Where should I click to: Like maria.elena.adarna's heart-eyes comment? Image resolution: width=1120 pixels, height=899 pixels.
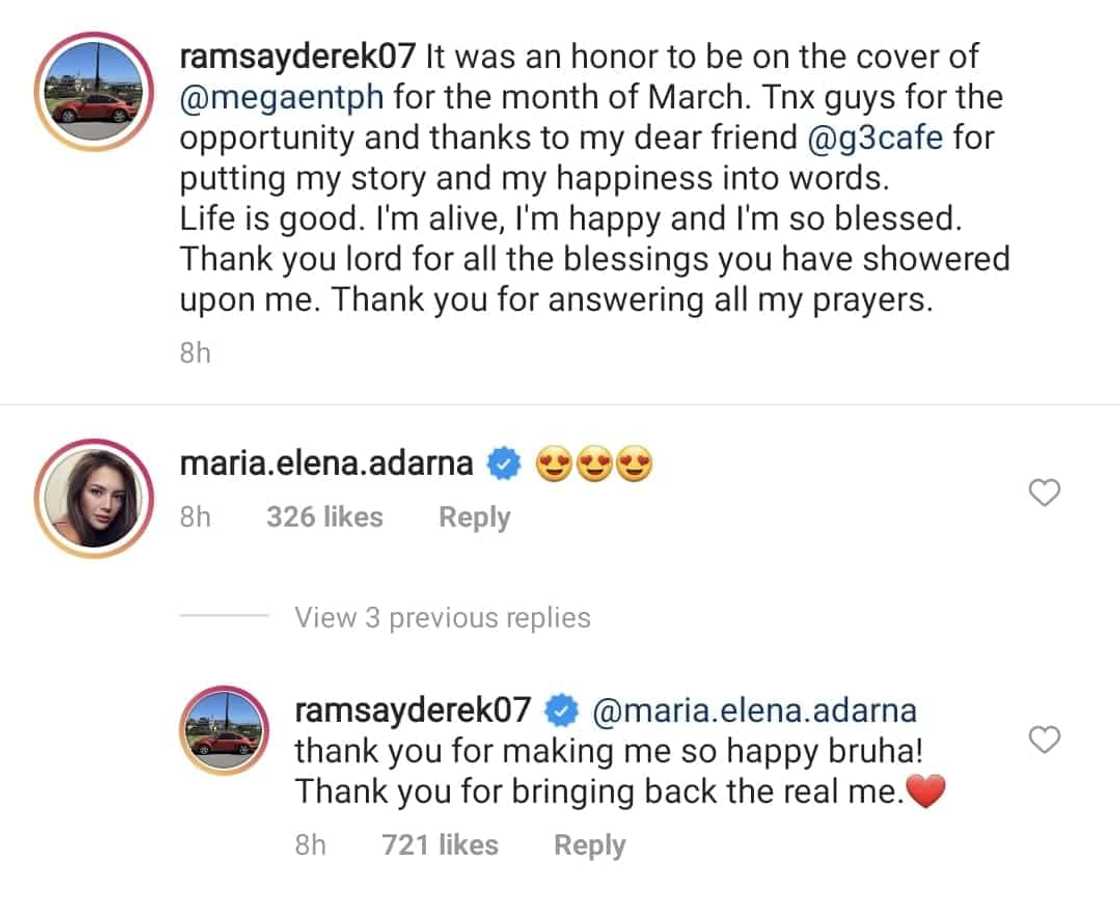click(1044, 492)
